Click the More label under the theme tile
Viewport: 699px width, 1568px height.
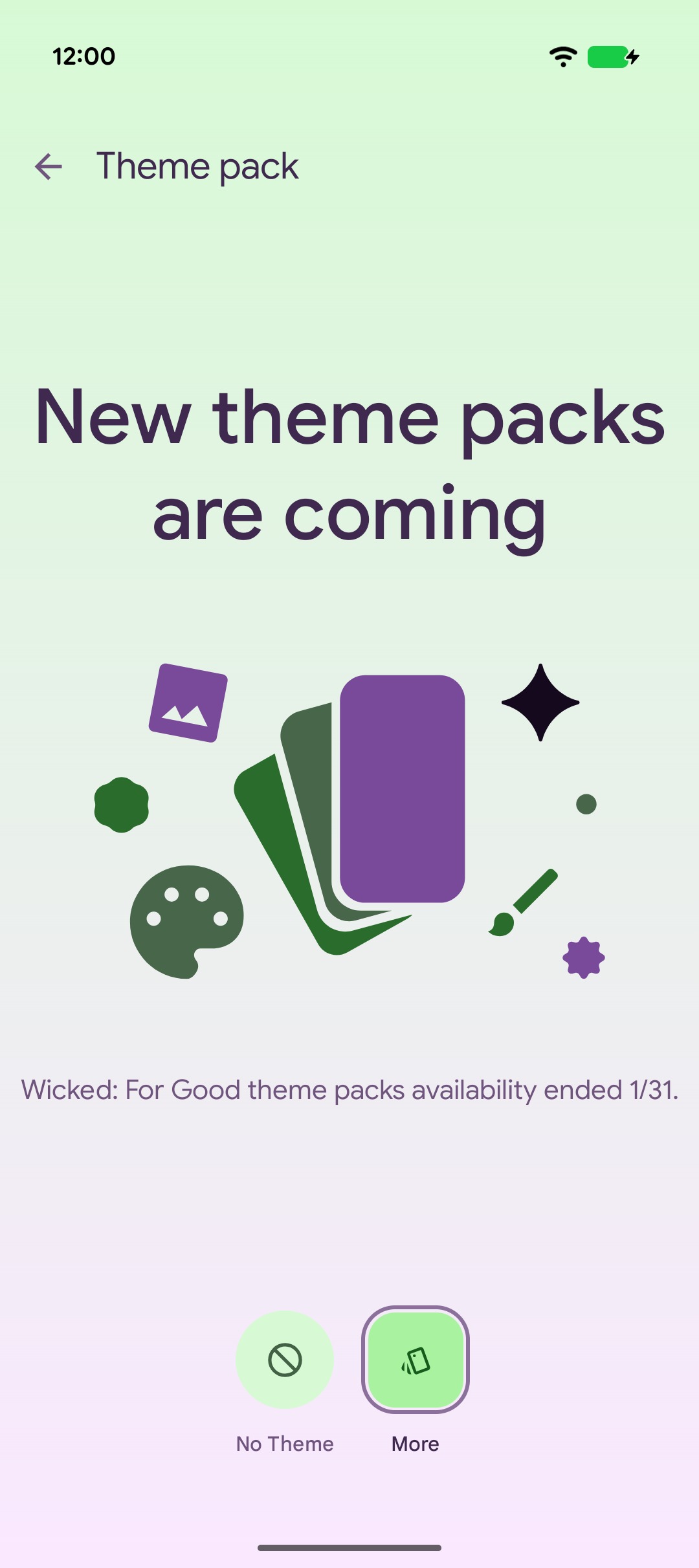[x=415, y=1444]
